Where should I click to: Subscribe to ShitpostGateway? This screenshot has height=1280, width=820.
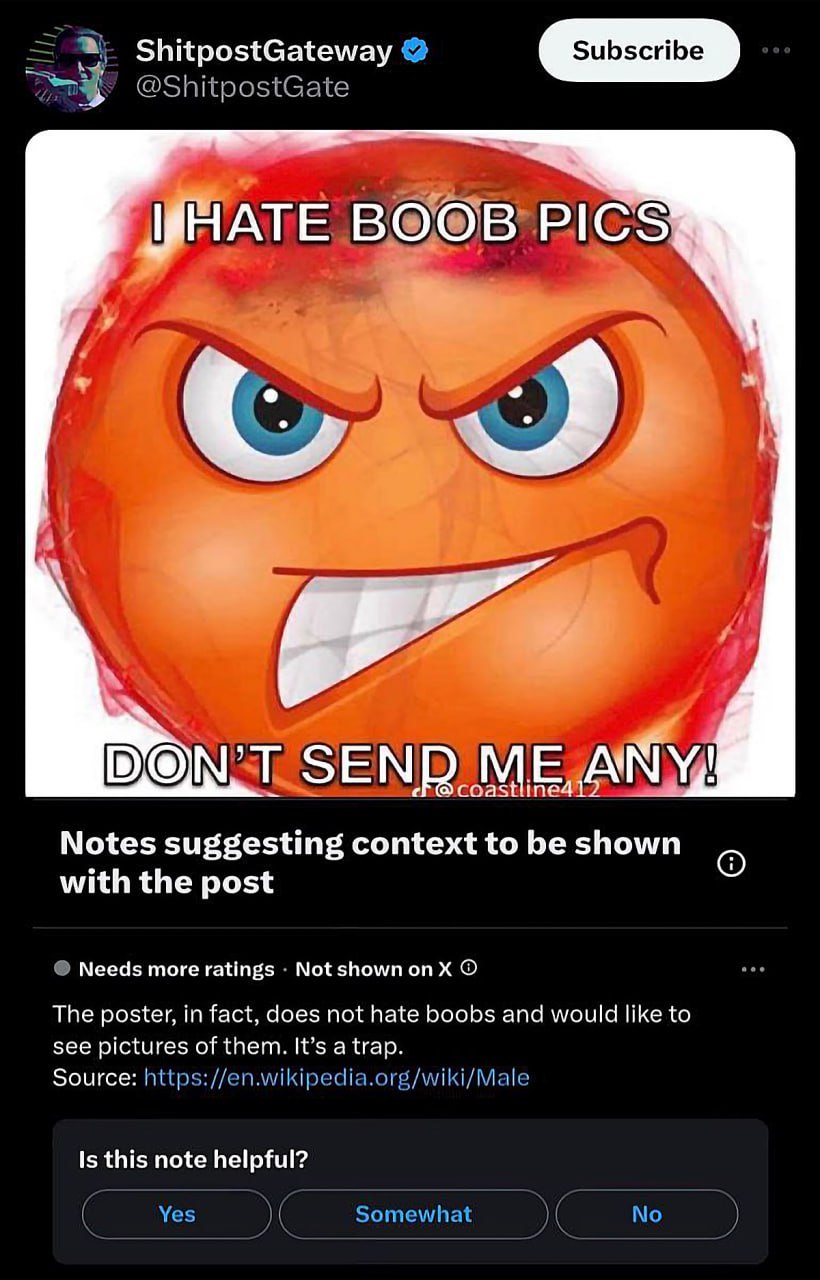pyautogui.click(x=638, y=51)
